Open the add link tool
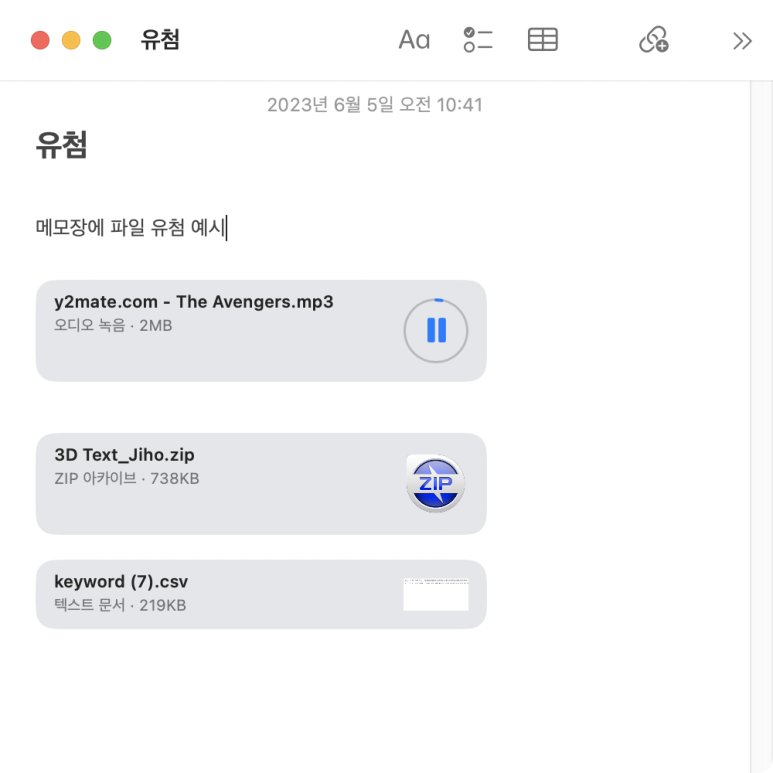 click(653, 40)
